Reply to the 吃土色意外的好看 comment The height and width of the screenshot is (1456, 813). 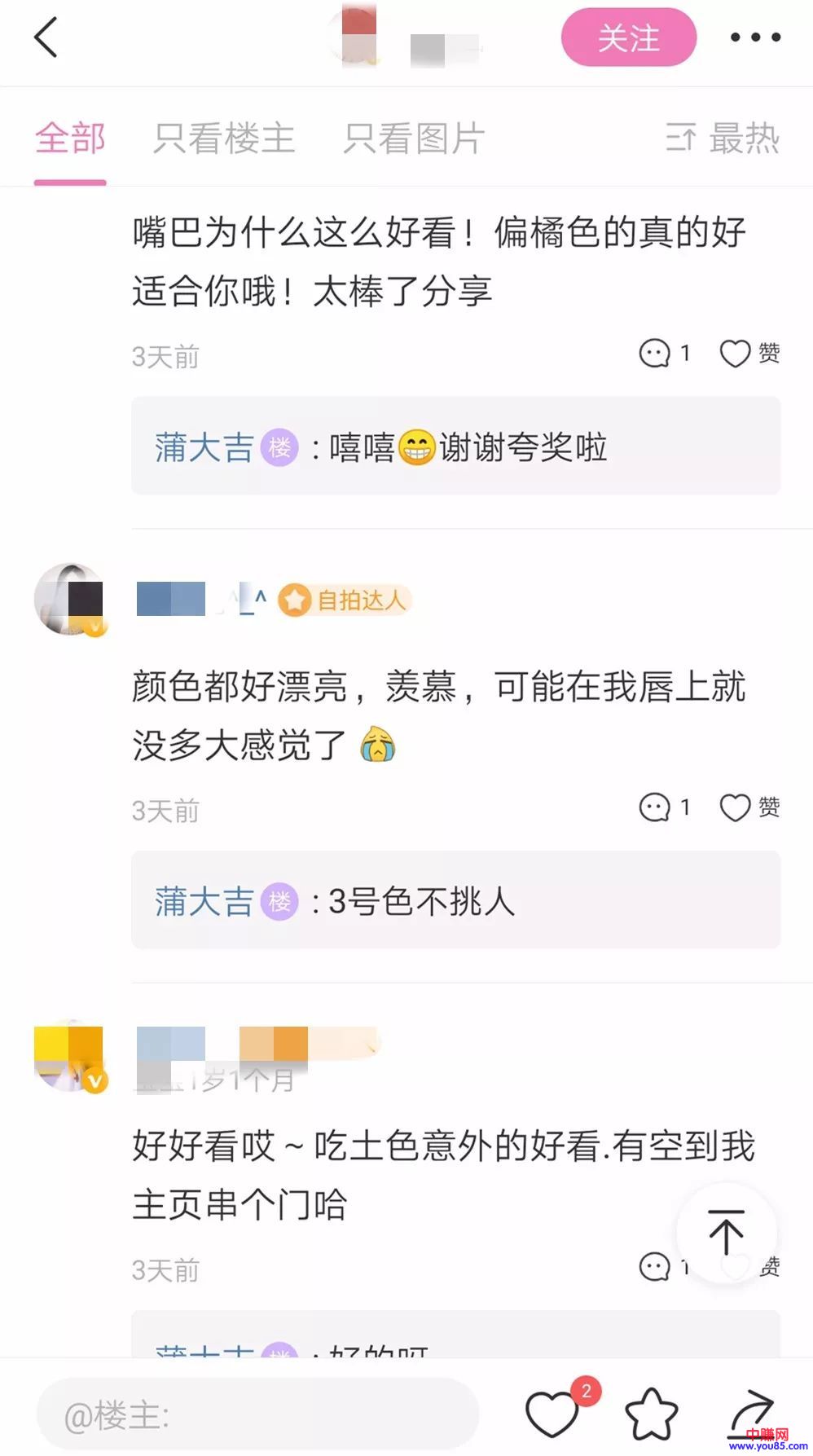point(656,1267)
